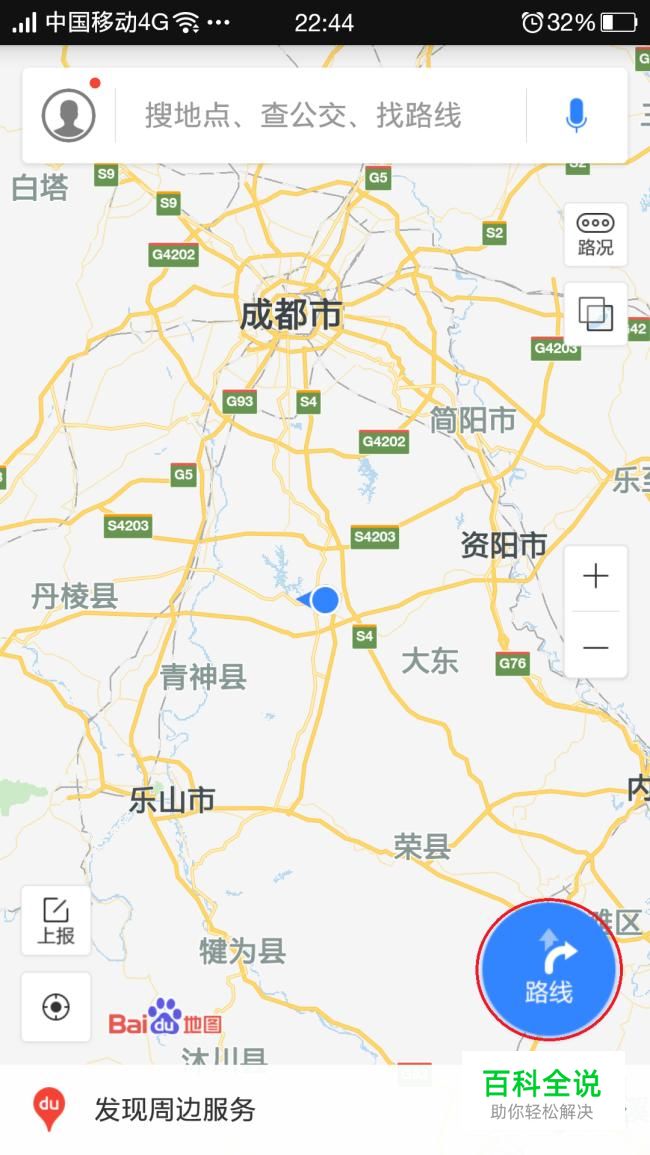
Task: Open 路线 route planning
Action: pyautogui.click(x=549, y=969)
